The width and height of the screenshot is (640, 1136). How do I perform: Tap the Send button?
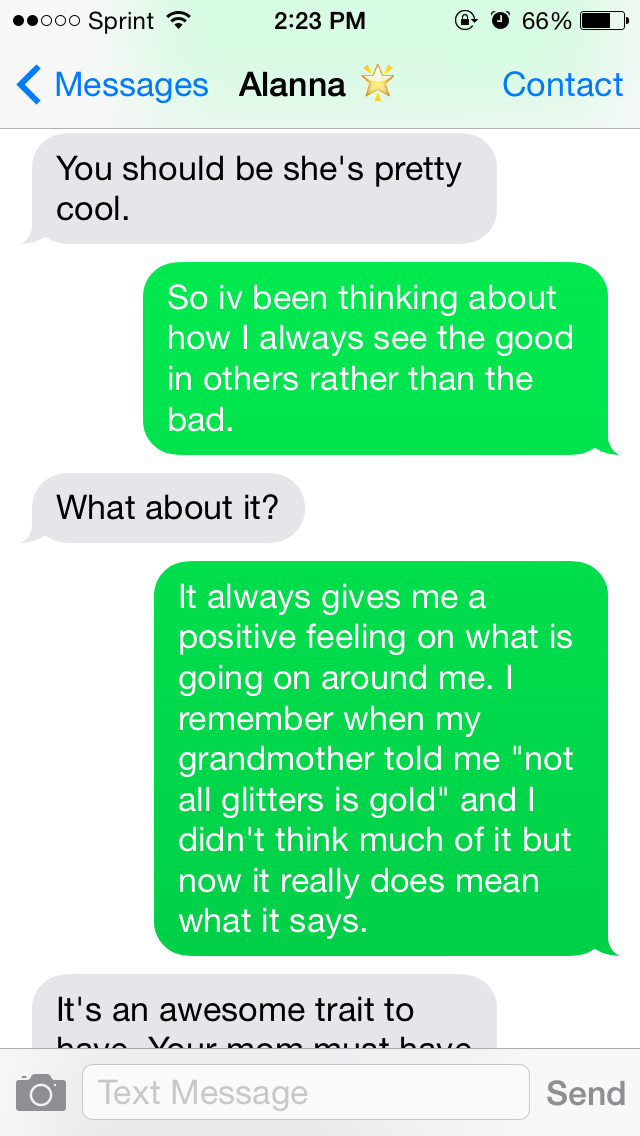tap(586, 1093)
